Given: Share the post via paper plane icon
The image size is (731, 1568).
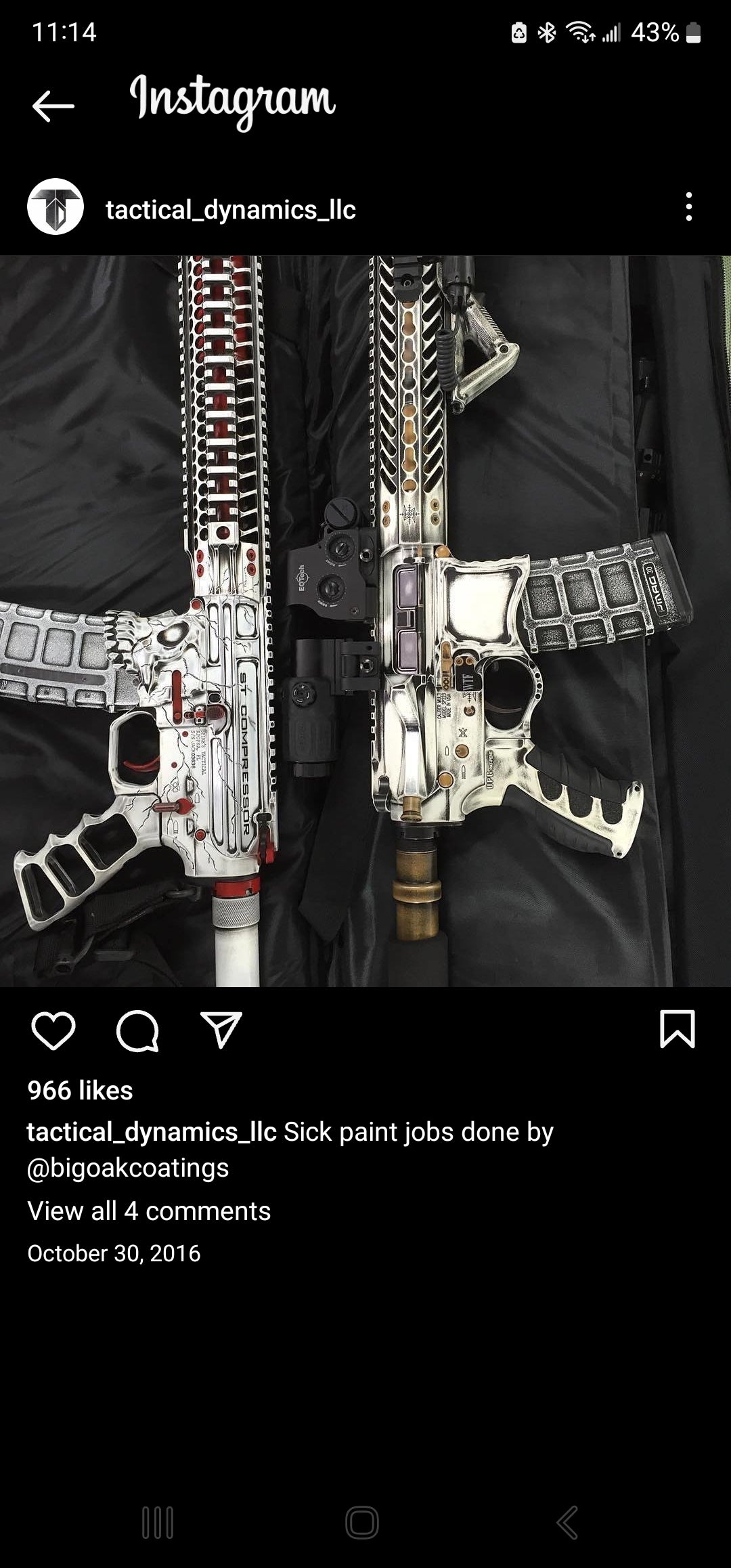Looking at the screenshot, I should click(221, 1030).
